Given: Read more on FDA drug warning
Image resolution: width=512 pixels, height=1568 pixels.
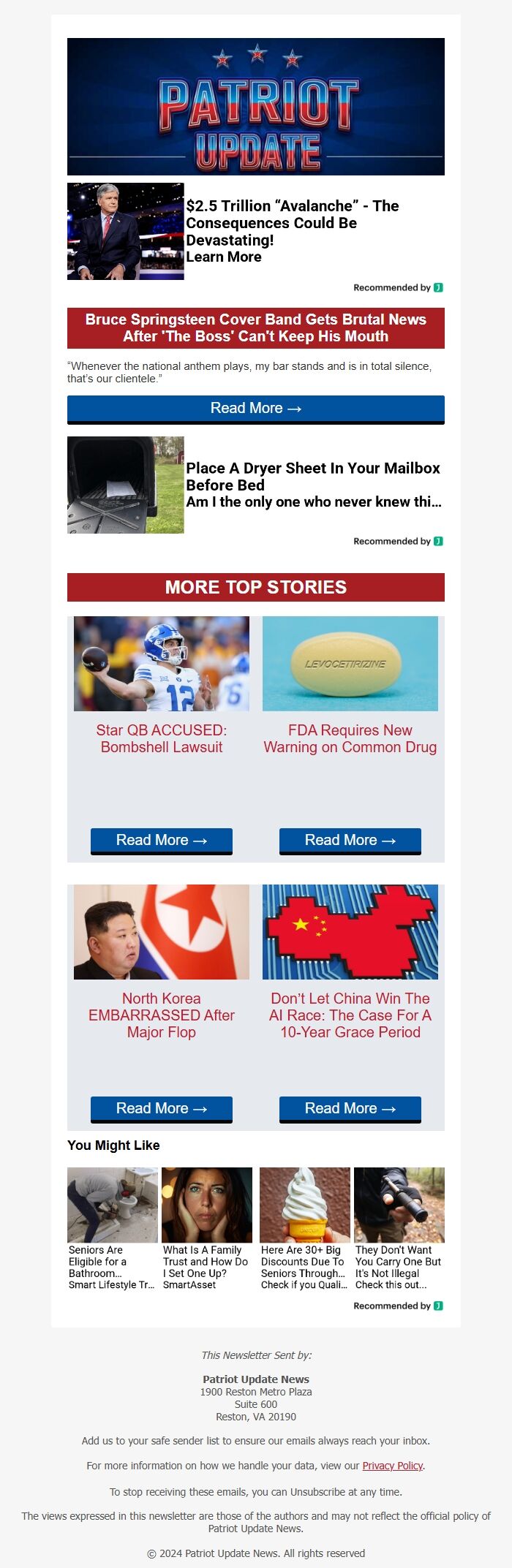Looking at the screenshot, I should (x=350, y=841).
